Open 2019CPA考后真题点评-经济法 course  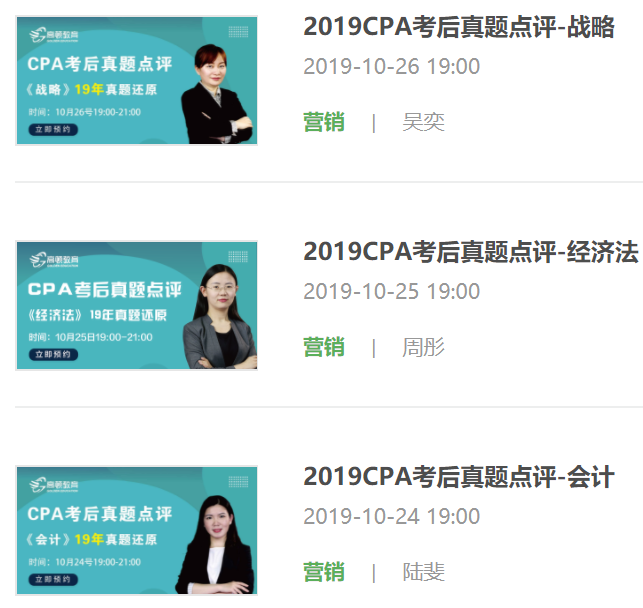[x=470, y=252]
